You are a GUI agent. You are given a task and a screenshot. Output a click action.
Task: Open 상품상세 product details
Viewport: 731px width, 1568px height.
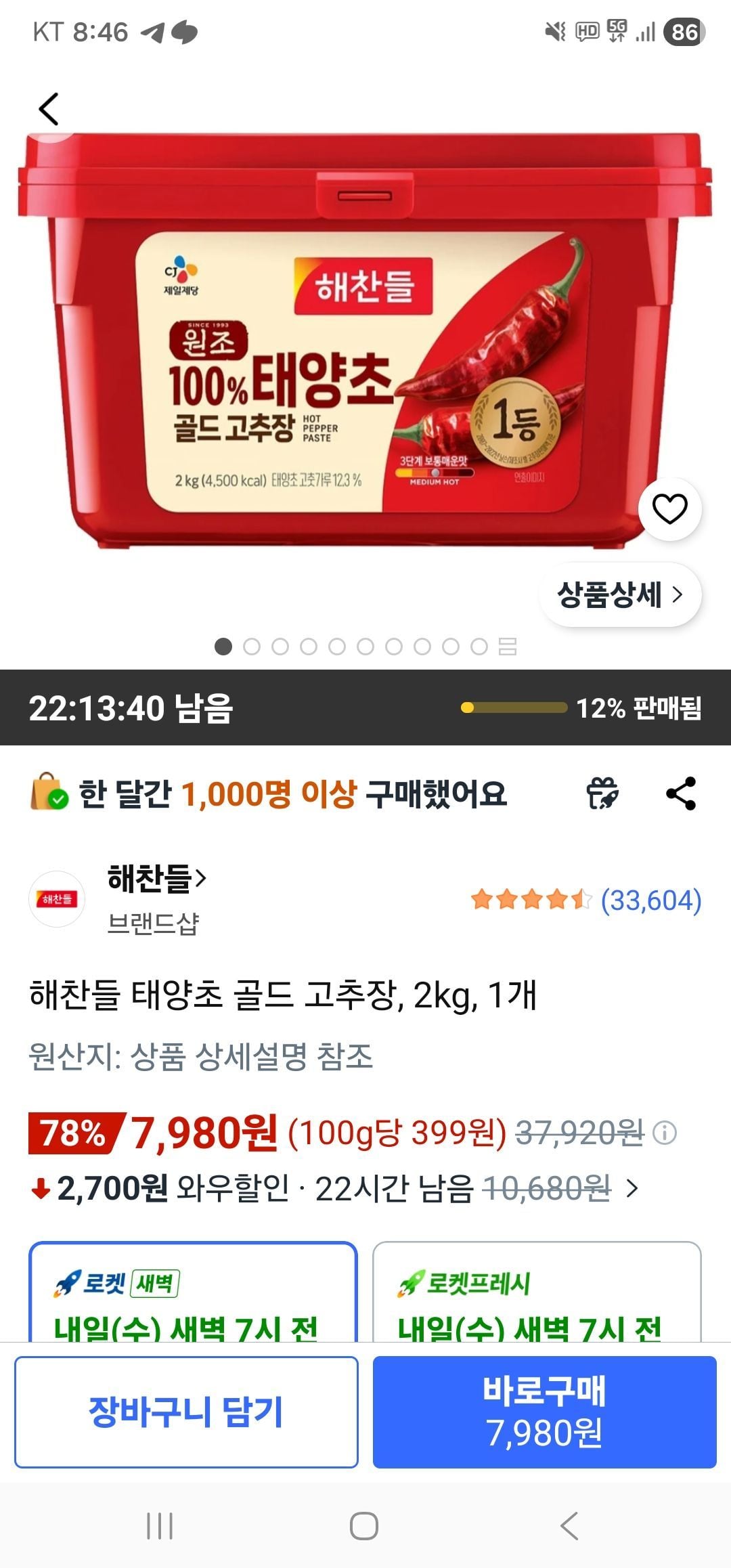619,594
